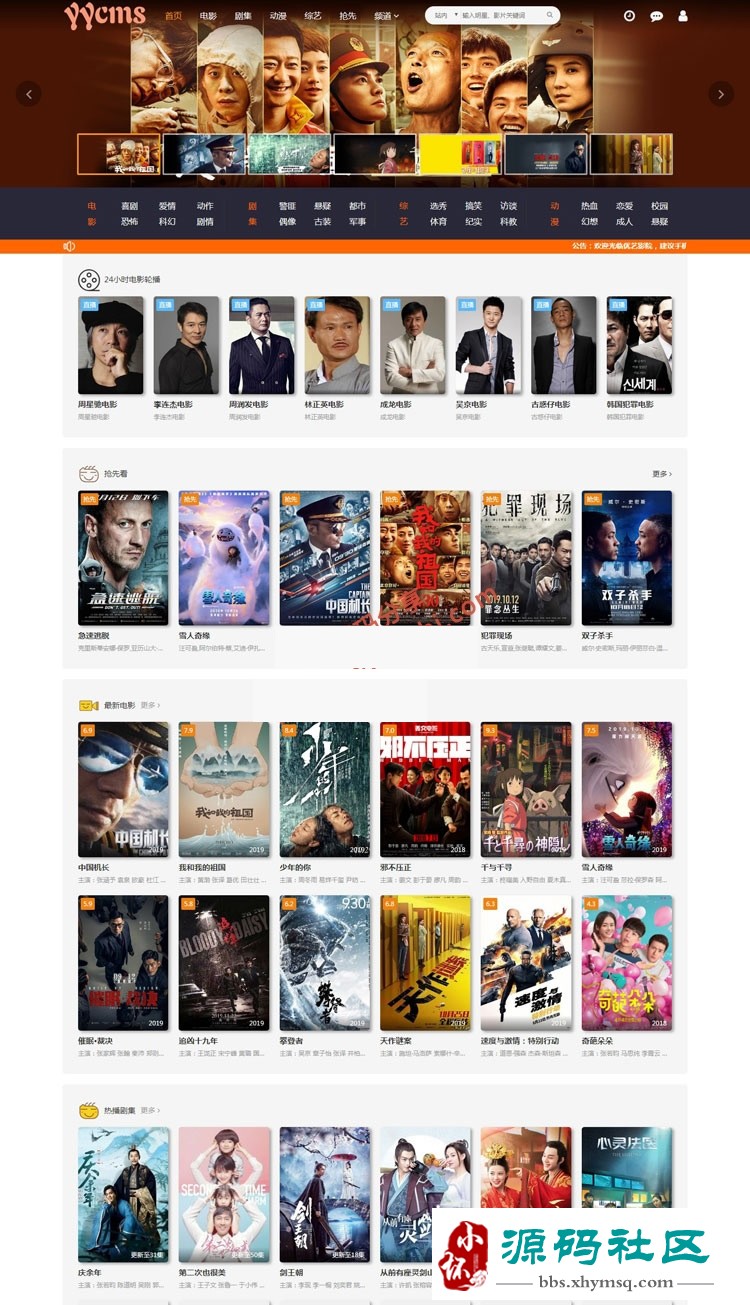Open the 古装 series genre link
This screenshot has width=750, height=1305.
coord(322,222)
